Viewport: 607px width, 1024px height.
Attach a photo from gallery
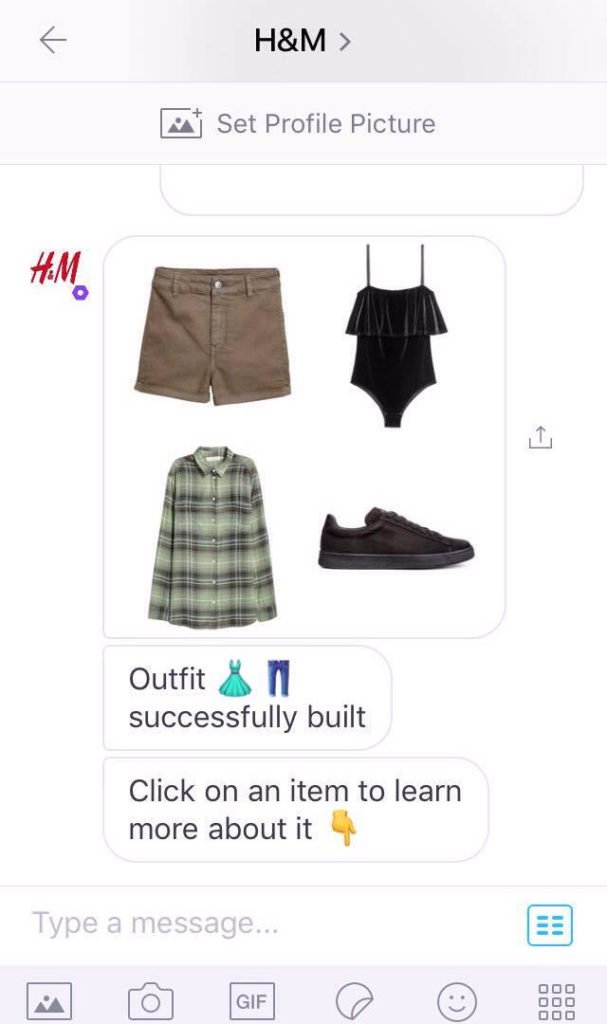[49, 1000]
